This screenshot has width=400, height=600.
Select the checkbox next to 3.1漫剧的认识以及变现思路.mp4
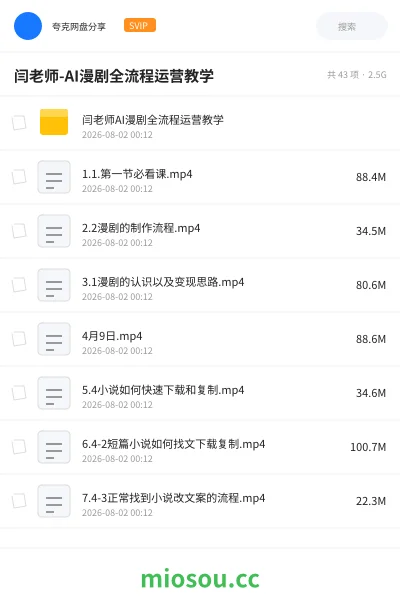(19, 285)
